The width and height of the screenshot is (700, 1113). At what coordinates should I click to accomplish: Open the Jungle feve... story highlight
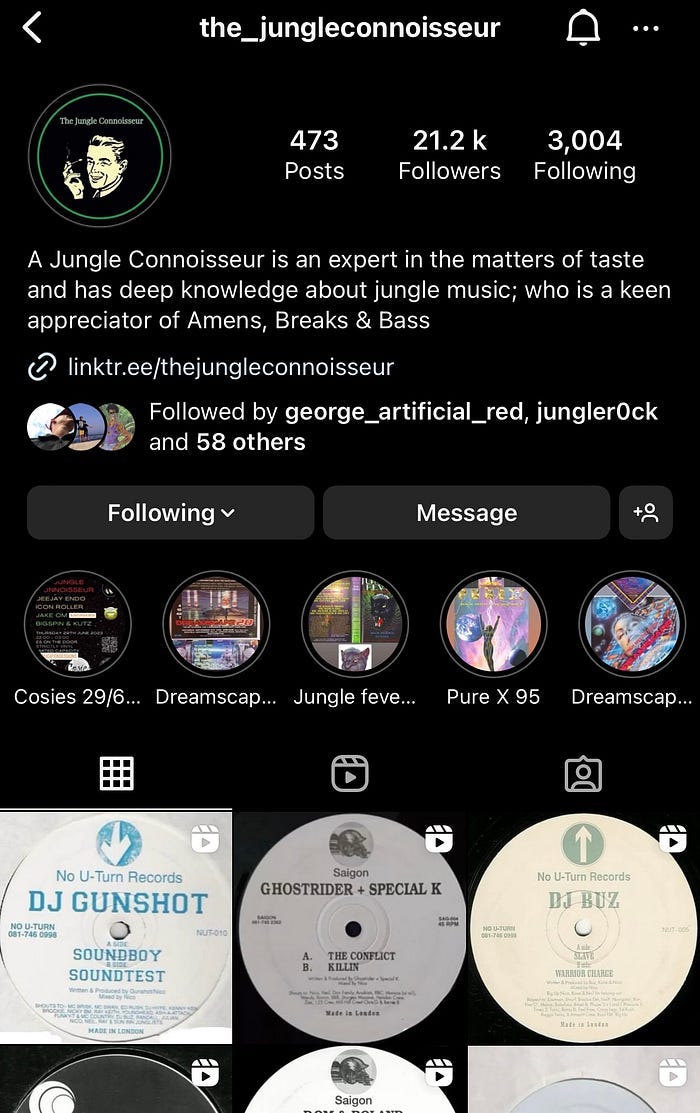coord(354,624)
